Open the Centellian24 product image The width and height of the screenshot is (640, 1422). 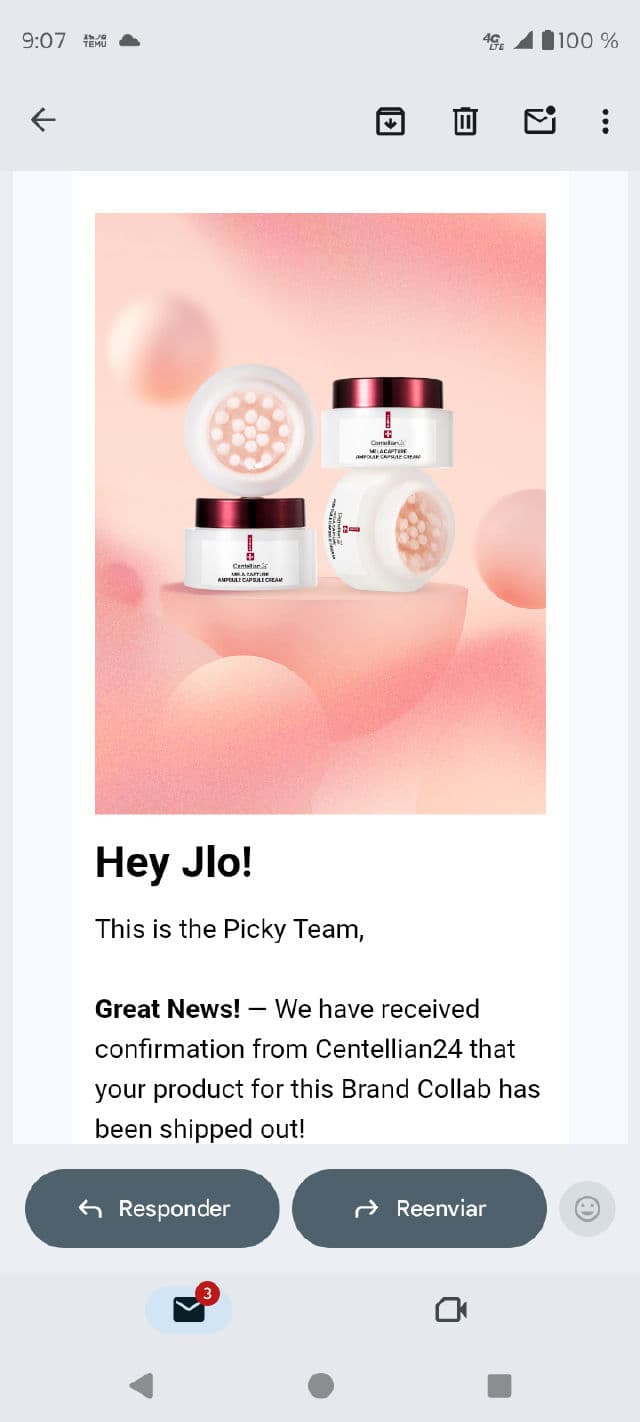pos(320,513)
